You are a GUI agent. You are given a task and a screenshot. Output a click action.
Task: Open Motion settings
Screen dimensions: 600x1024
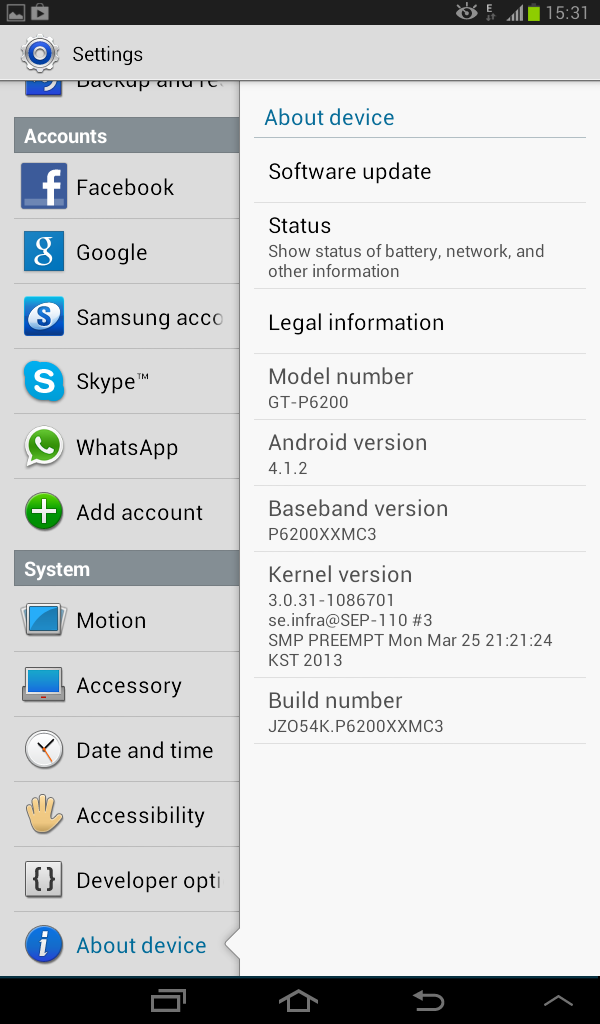125,620
